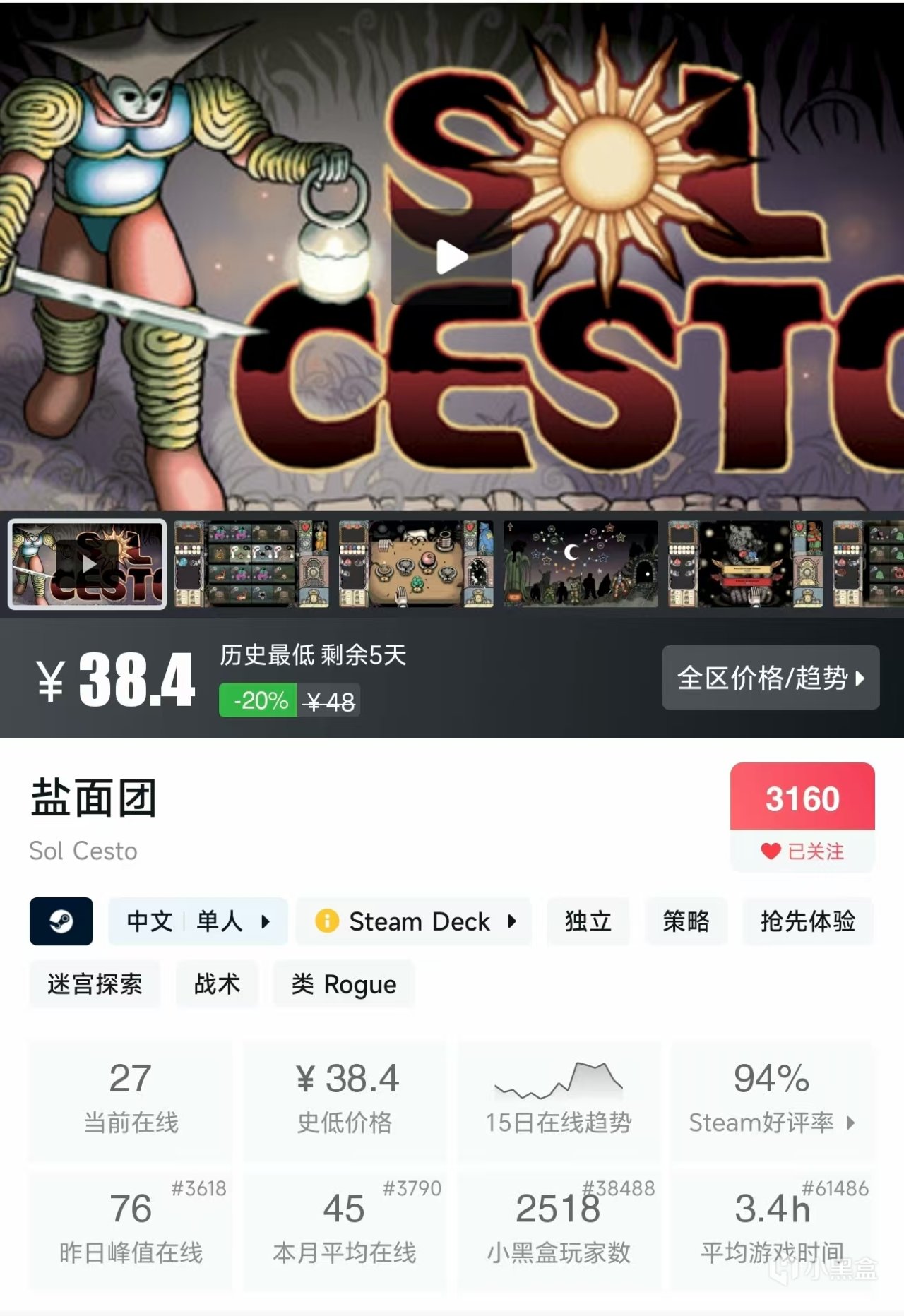The width and height of the screenshot is (904, 1316).
Task: Open the crescent moon night screenshot
Action: coord(581,563)
